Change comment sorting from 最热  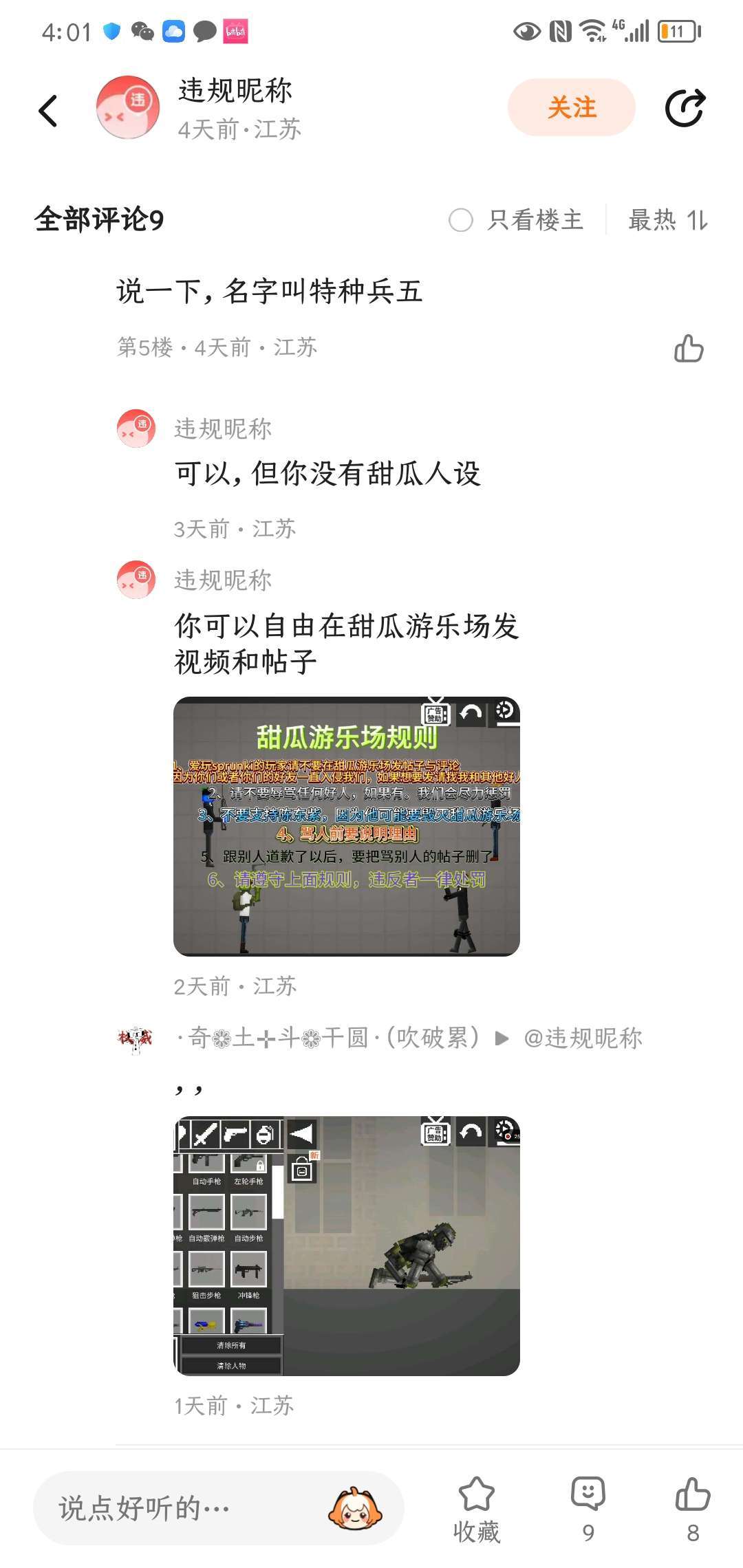pos(667,221)
